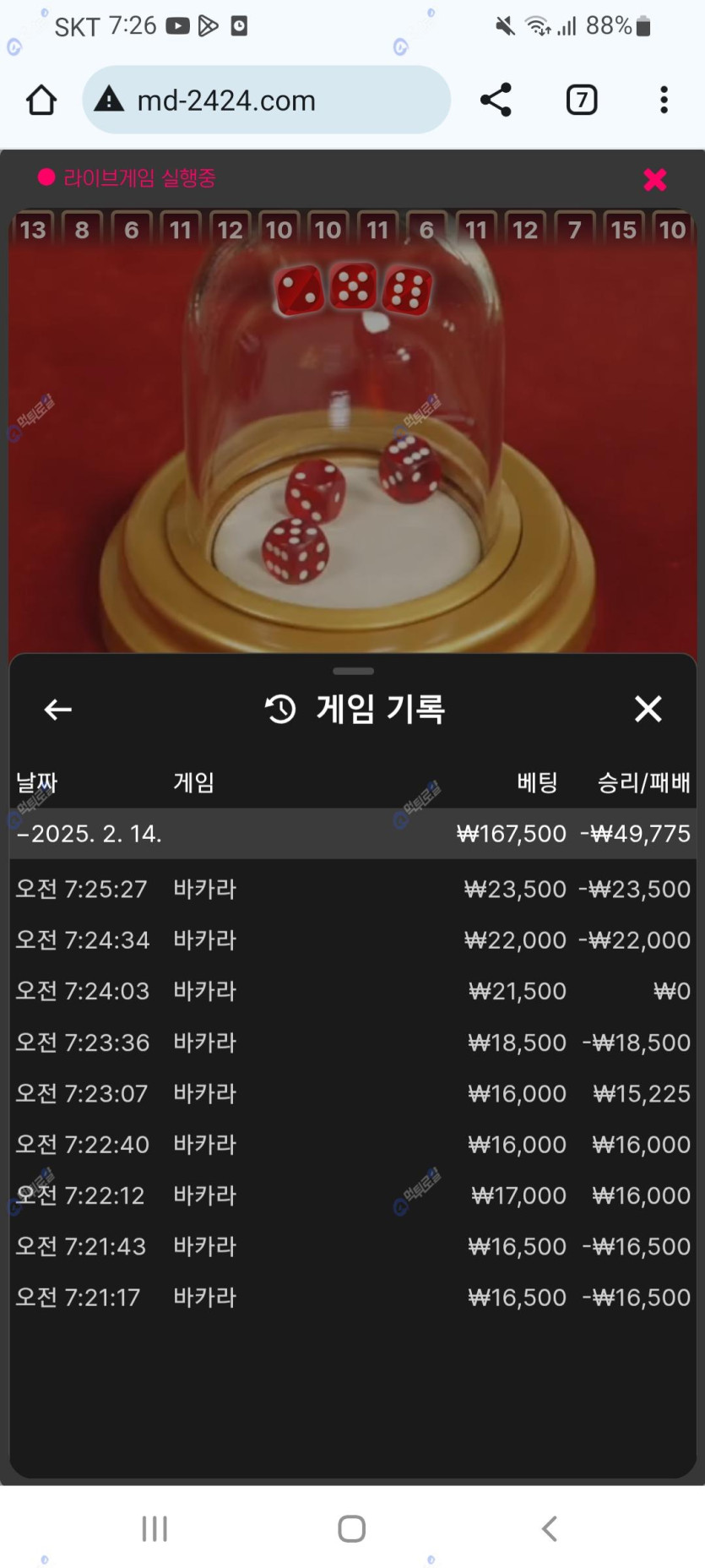
Task: Open the 7:23:36 baccarat record
Action: (351, 1043)
